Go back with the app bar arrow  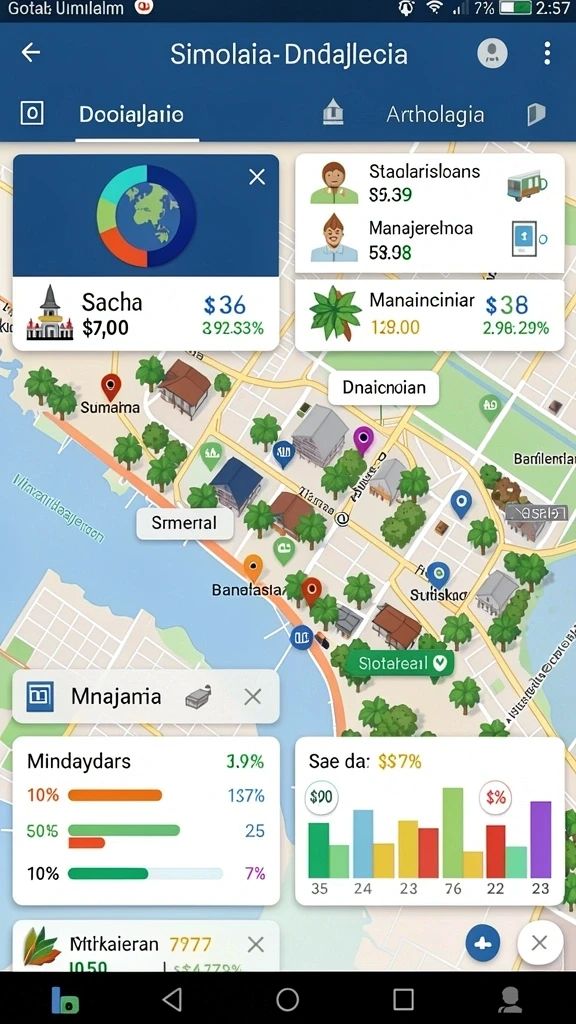click(31, 53)
